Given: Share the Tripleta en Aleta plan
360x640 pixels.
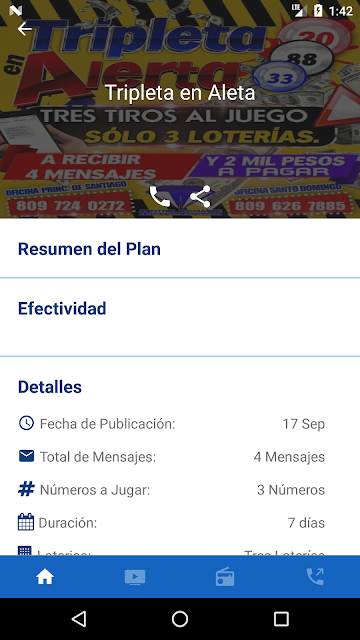Looking at the screenshot, I should pyautogui.click(x=200, y=197).
